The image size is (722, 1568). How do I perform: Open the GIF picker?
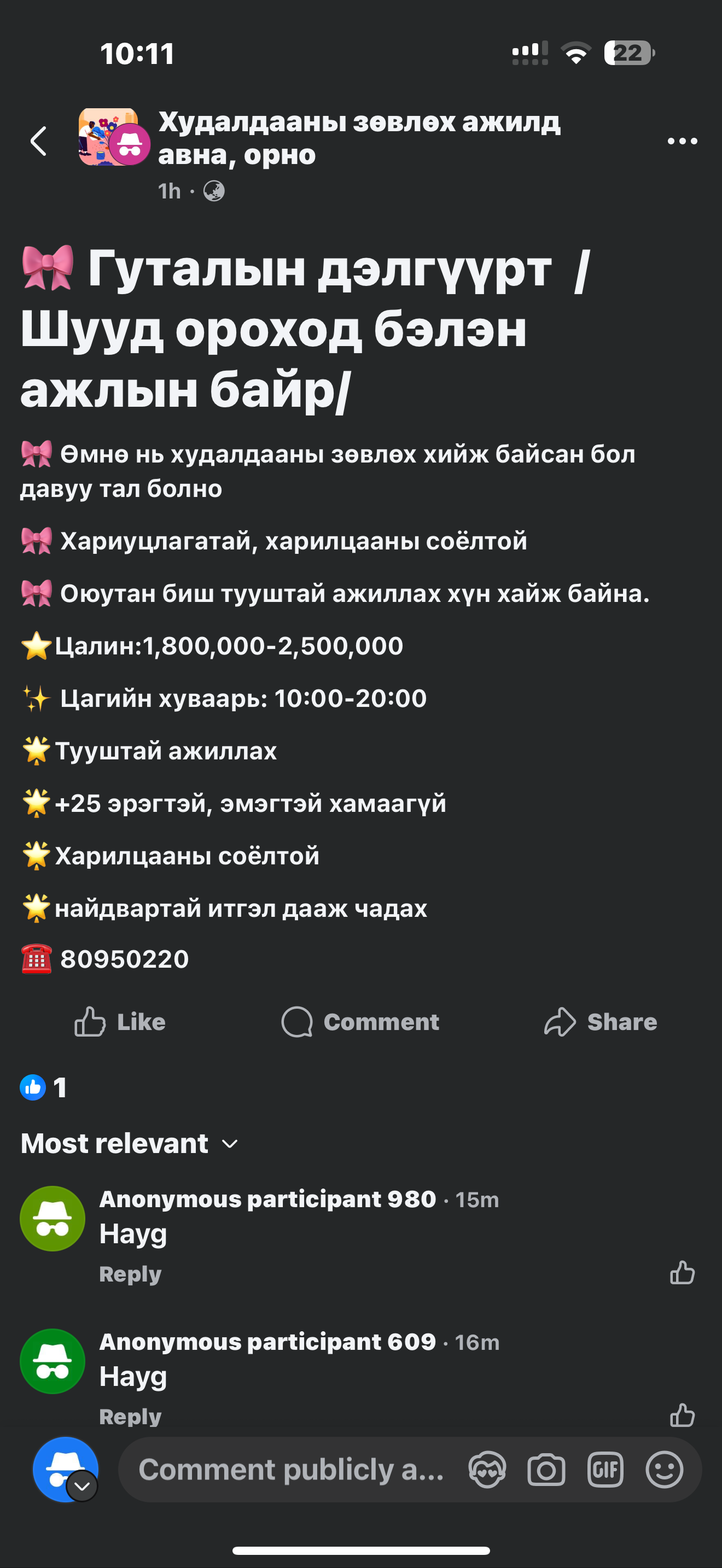(605, 1470)
